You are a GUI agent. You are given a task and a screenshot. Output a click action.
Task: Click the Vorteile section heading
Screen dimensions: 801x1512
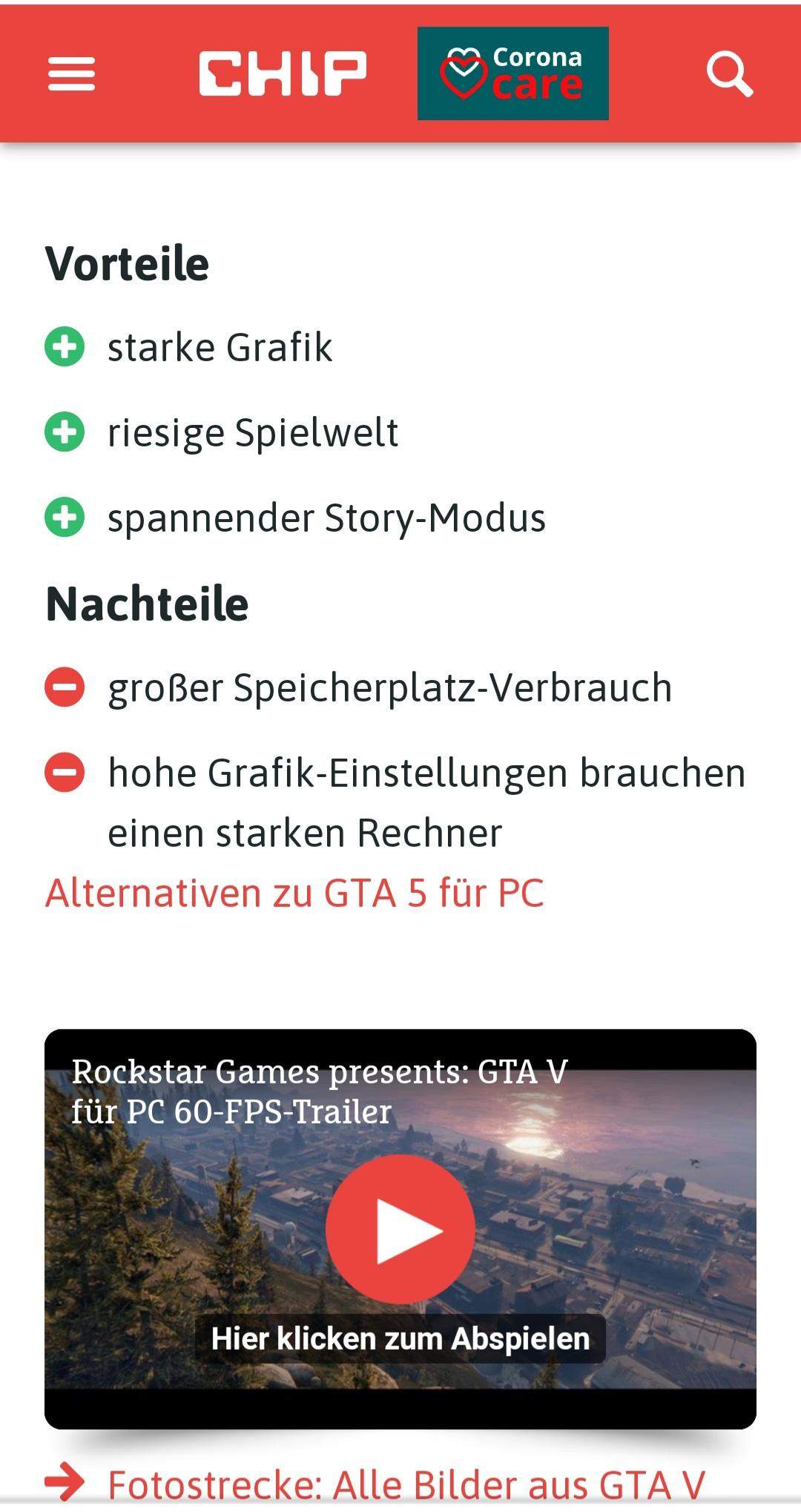point(126,263)
